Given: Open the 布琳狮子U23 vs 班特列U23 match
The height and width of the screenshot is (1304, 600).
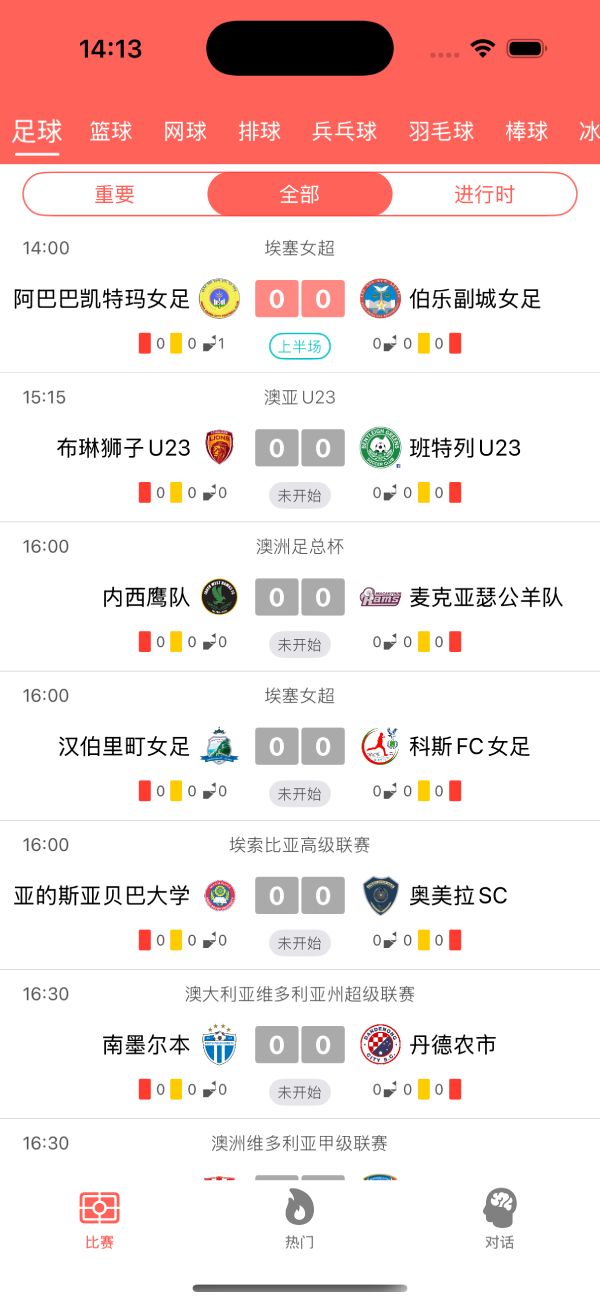Looking at the screenshot, I should pyautogui.click(x=300, y=448).
